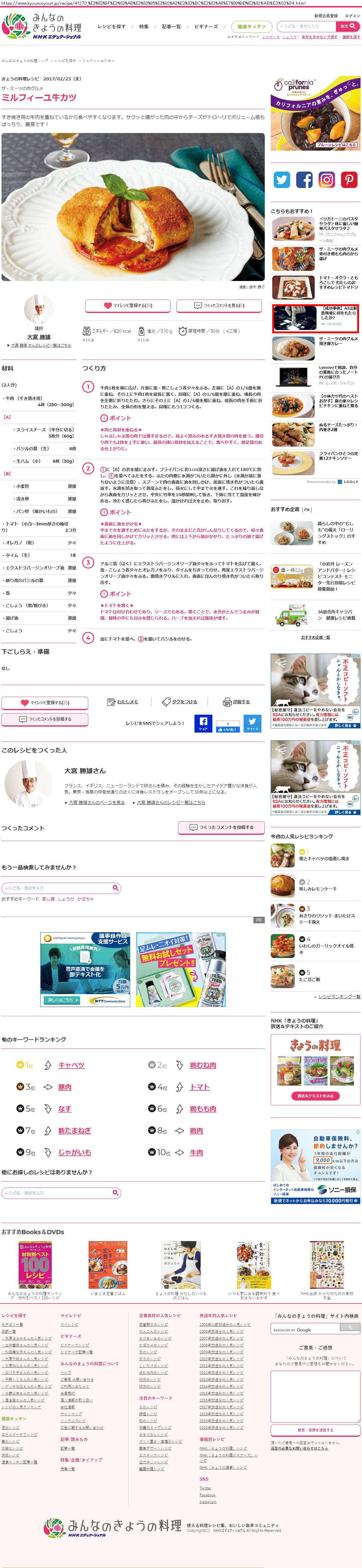The width and height of the screenshot is (362, 1568).
Task: Open the トマト keyword ranked fourth
Action: click(199, 1087)
